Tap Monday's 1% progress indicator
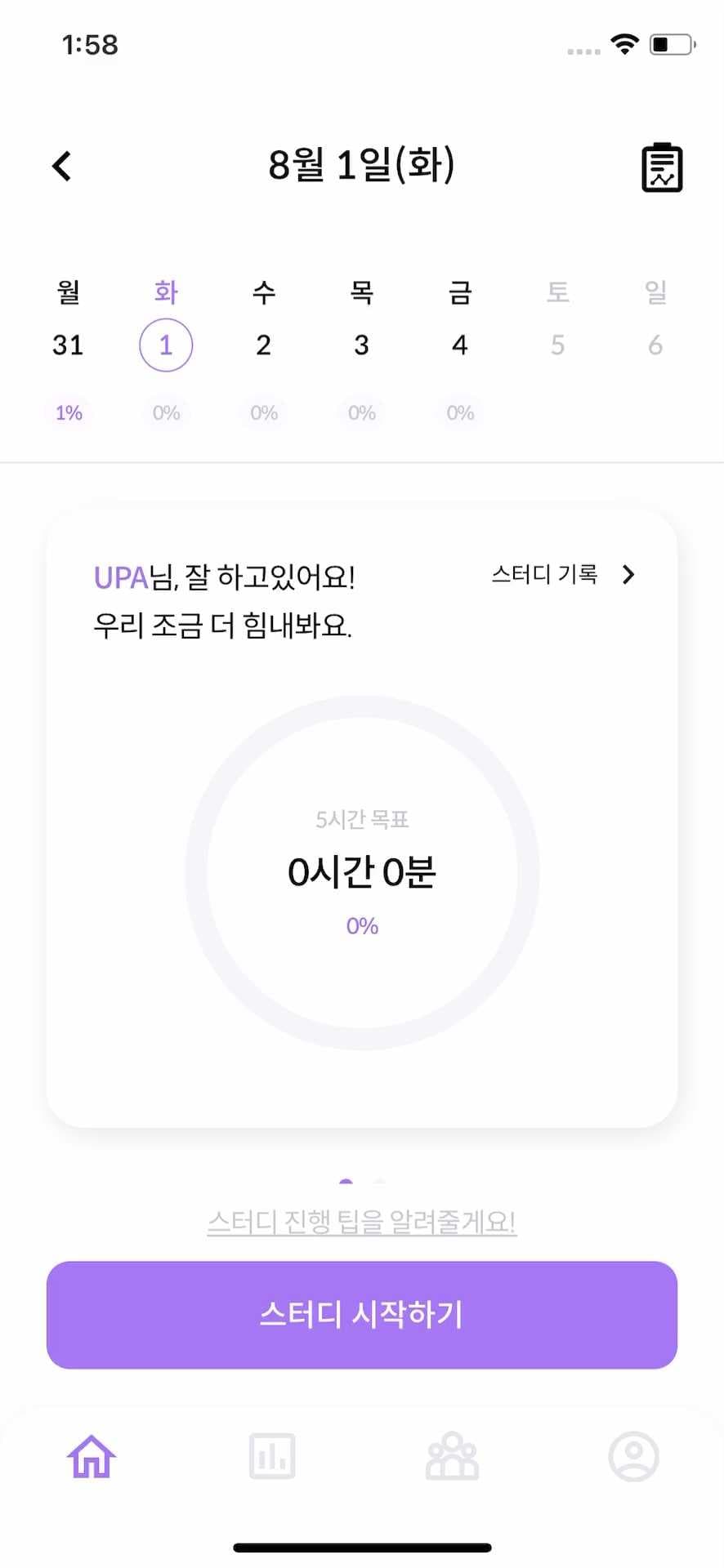 click(68, 412)
